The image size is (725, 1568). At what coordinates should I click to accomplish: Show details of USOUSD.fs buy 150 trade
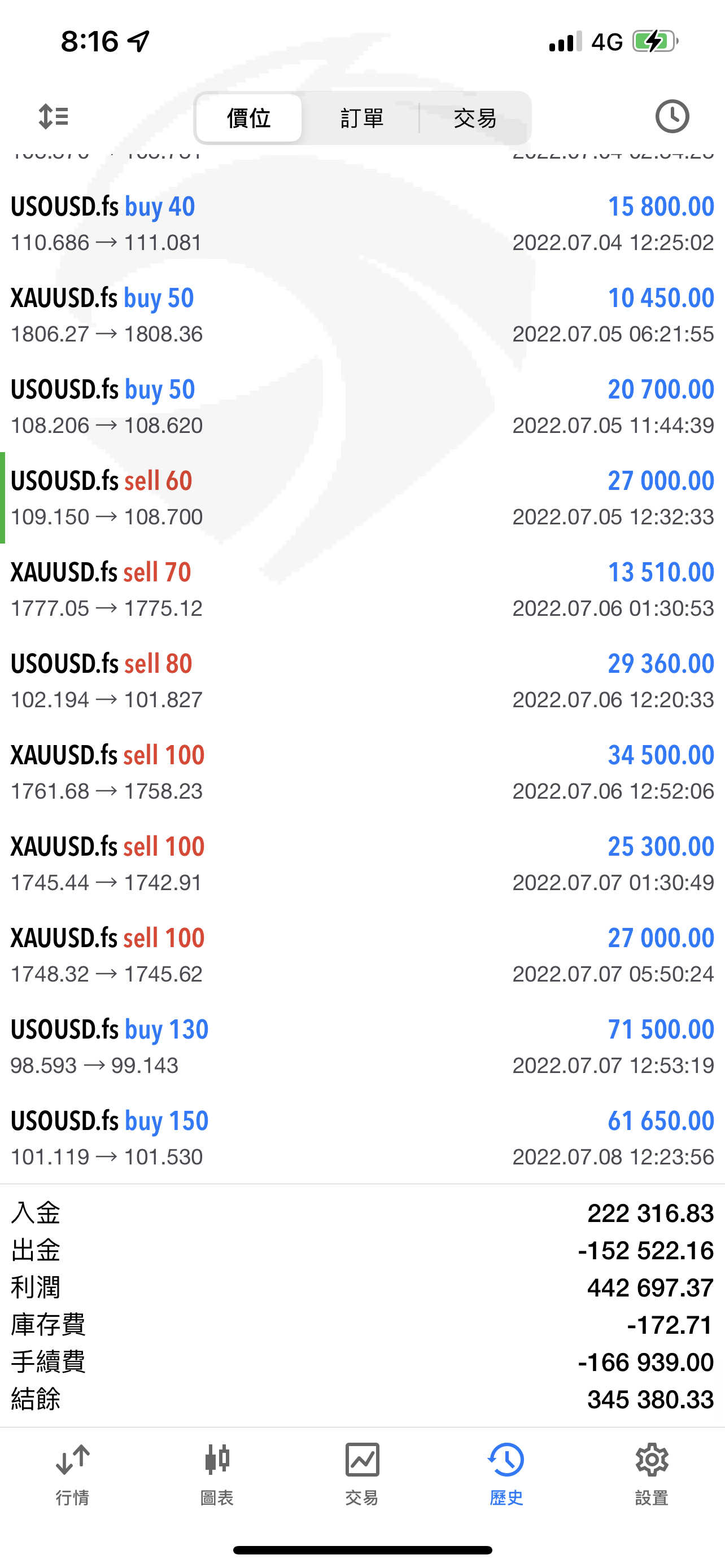362,1137
